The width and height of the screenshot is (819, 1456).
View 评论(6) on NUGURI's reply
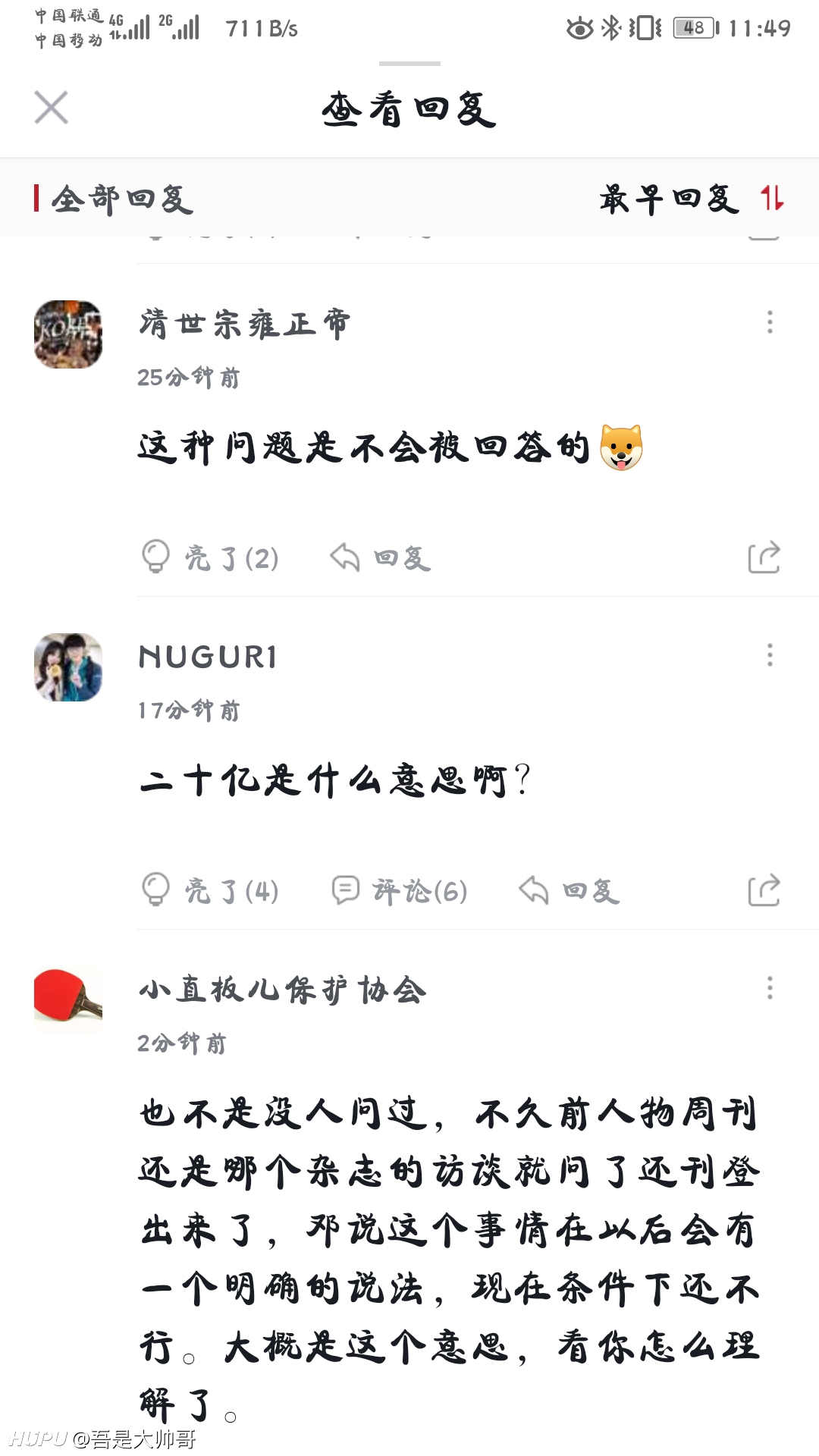(x=400, y=890)
